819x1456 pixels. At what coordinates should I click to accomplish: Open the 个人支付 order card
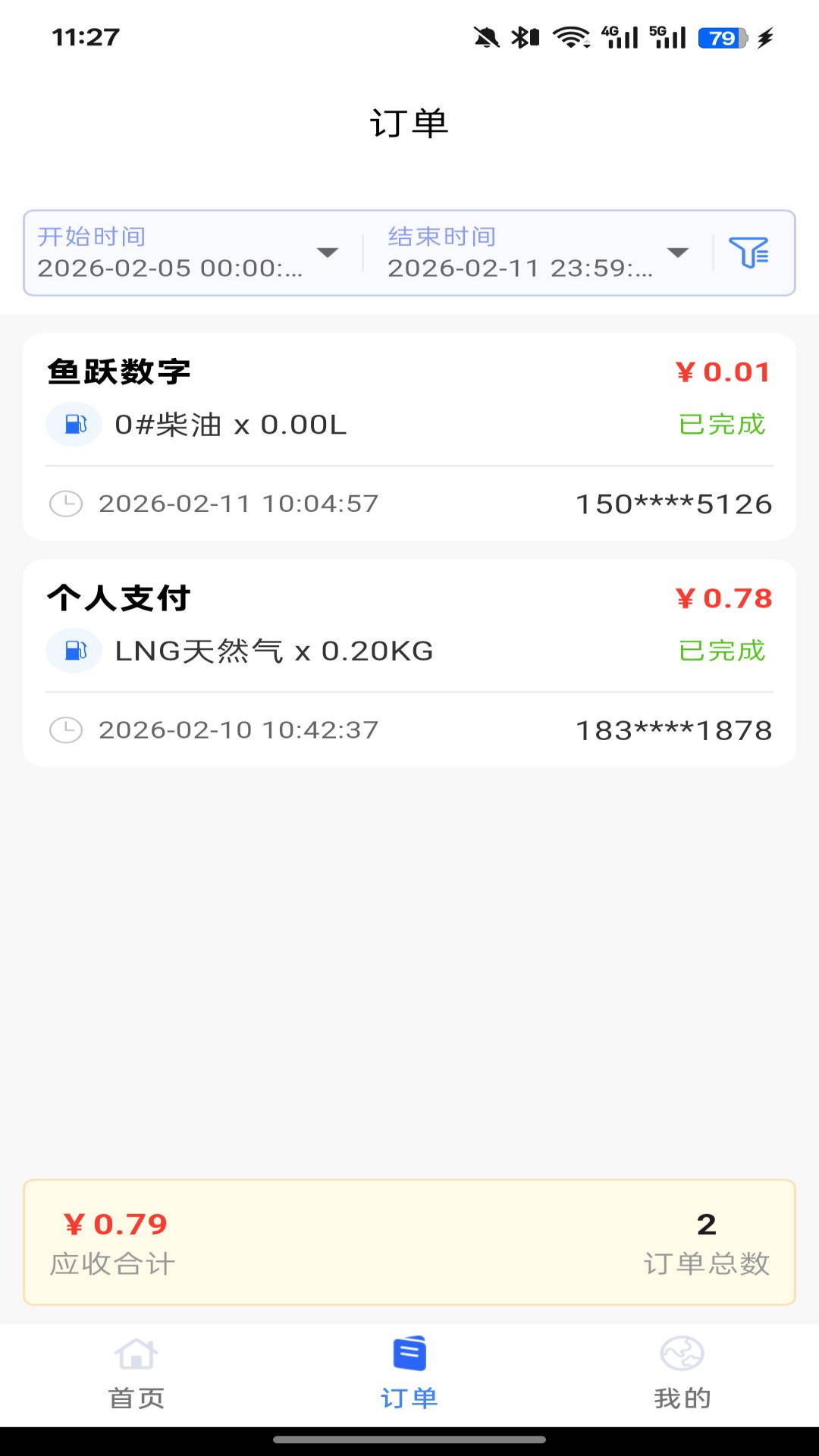(x=409, y=661)
